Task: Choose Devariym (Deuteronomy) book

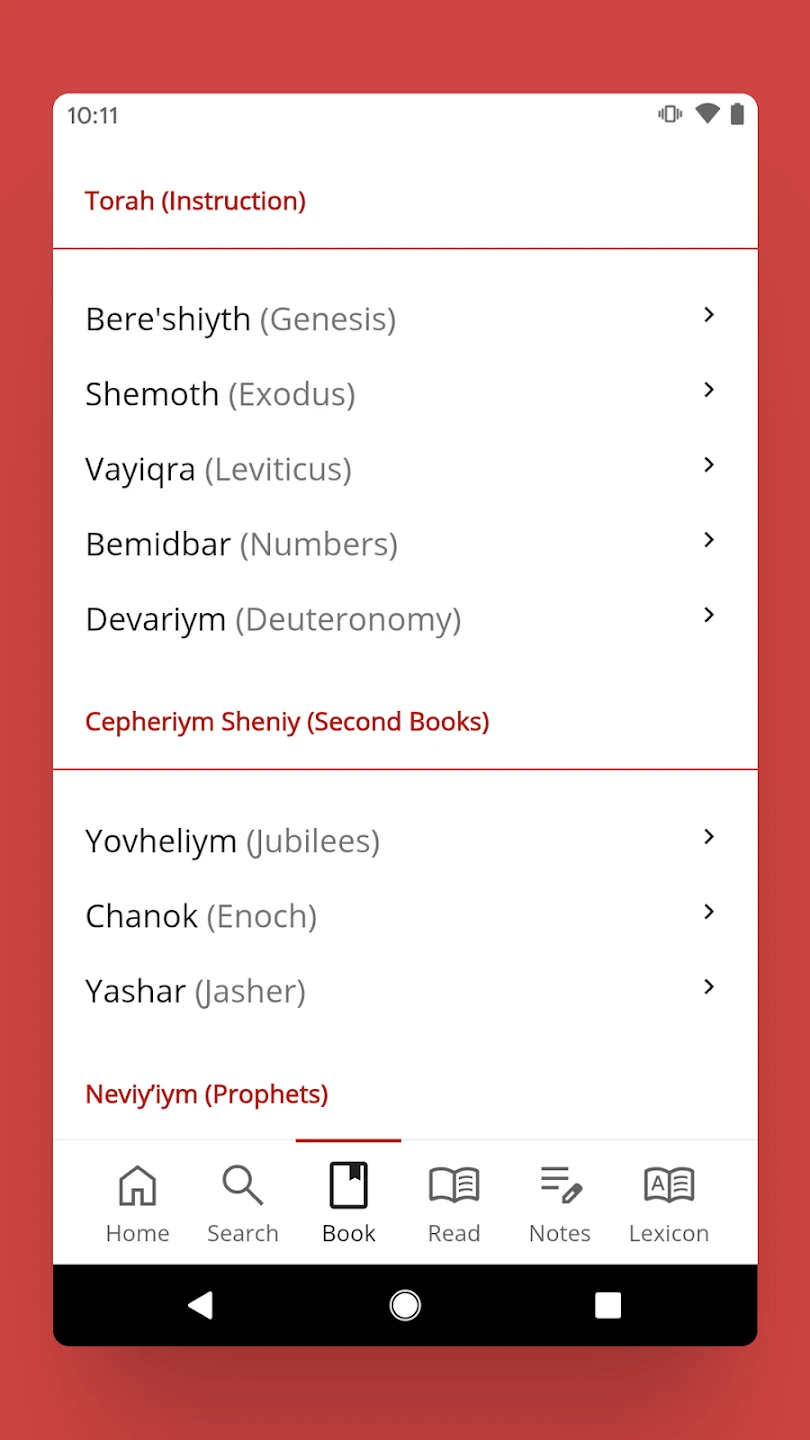Action: pyautogui.click(x=405, y=619)
